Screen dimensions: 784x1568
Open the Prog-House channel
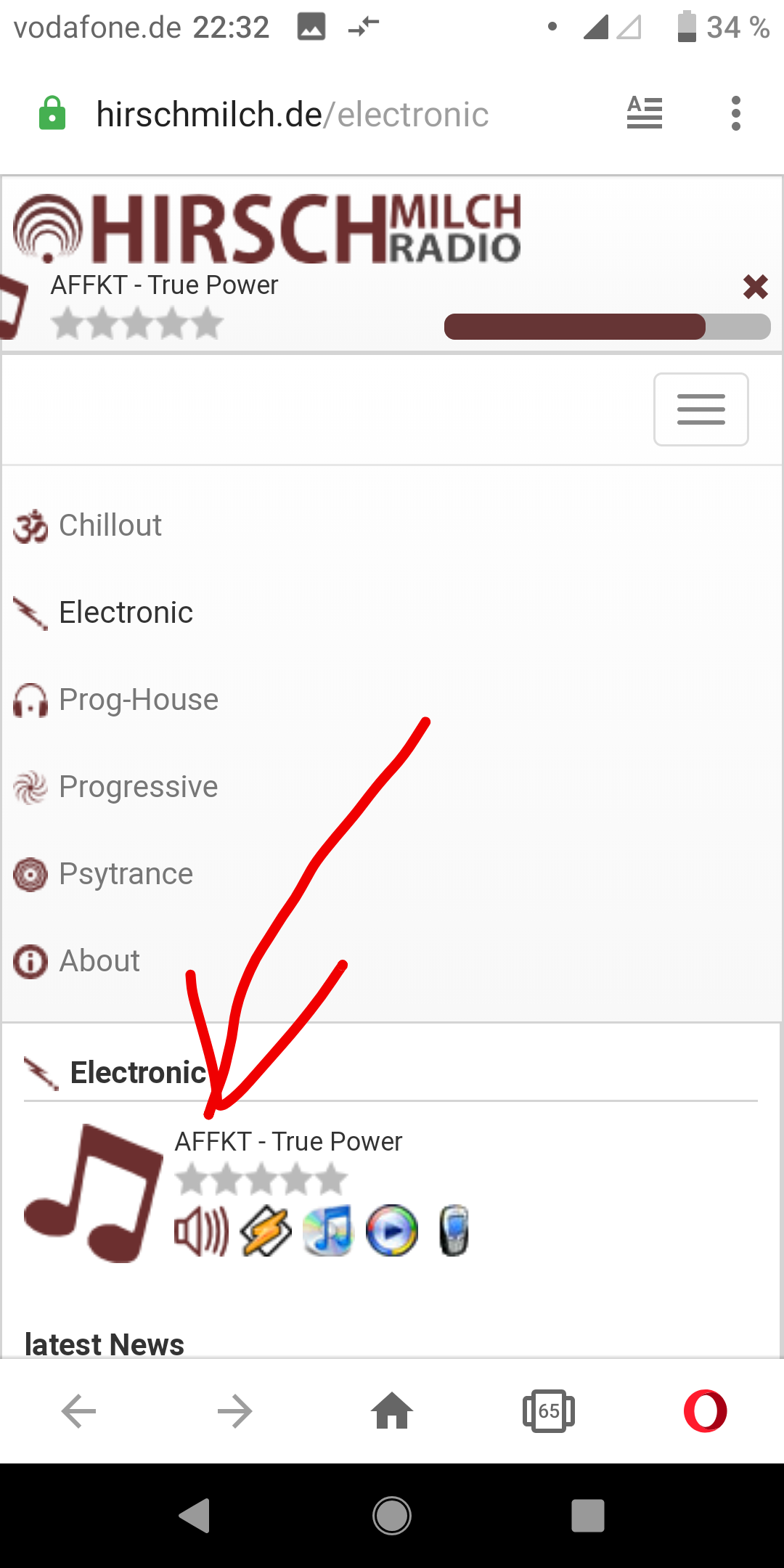click(116, 700)
